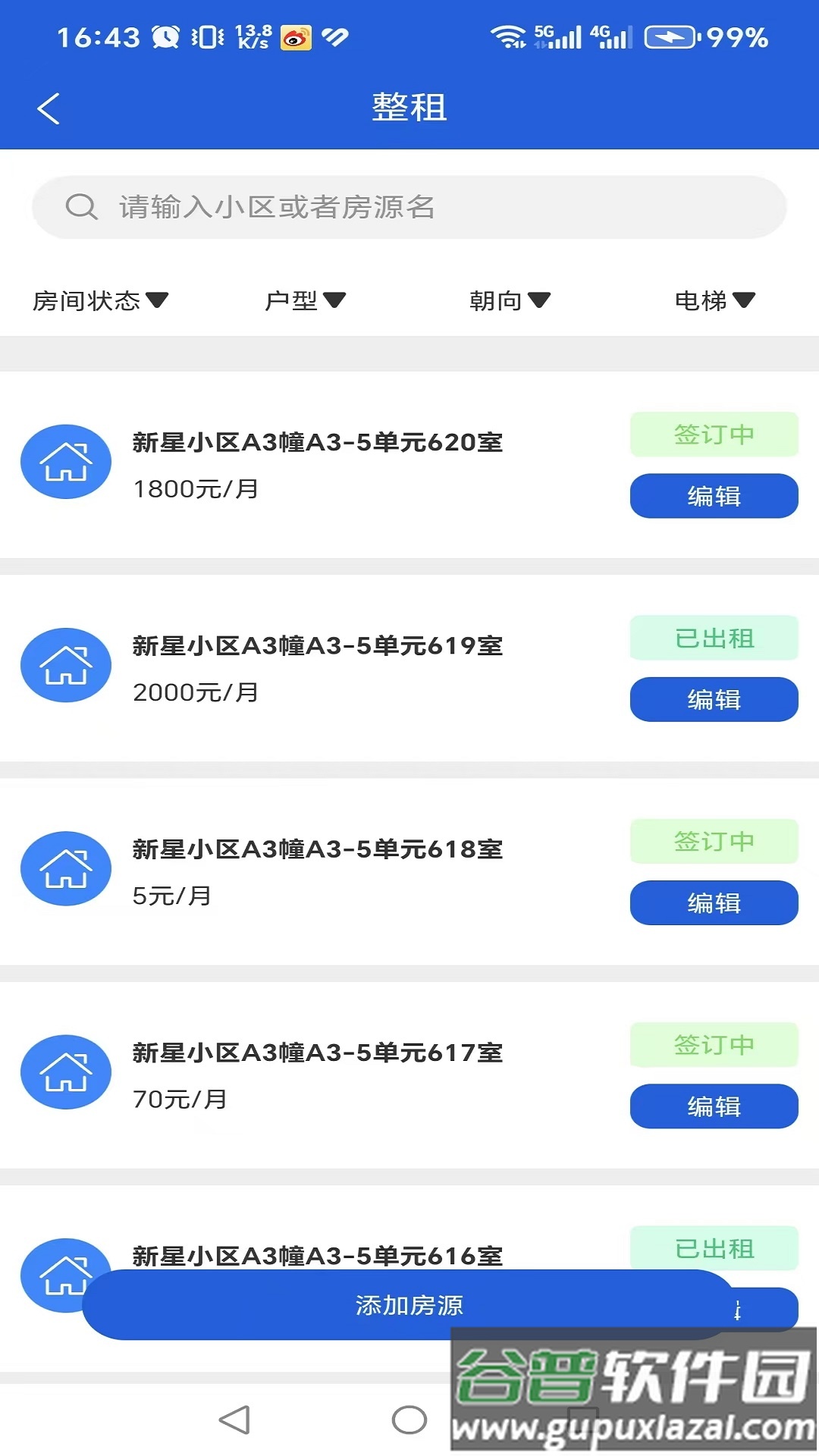Tap the house icon for 618室
This screenshot has height=1456, width=819.
tap(65, 869)
